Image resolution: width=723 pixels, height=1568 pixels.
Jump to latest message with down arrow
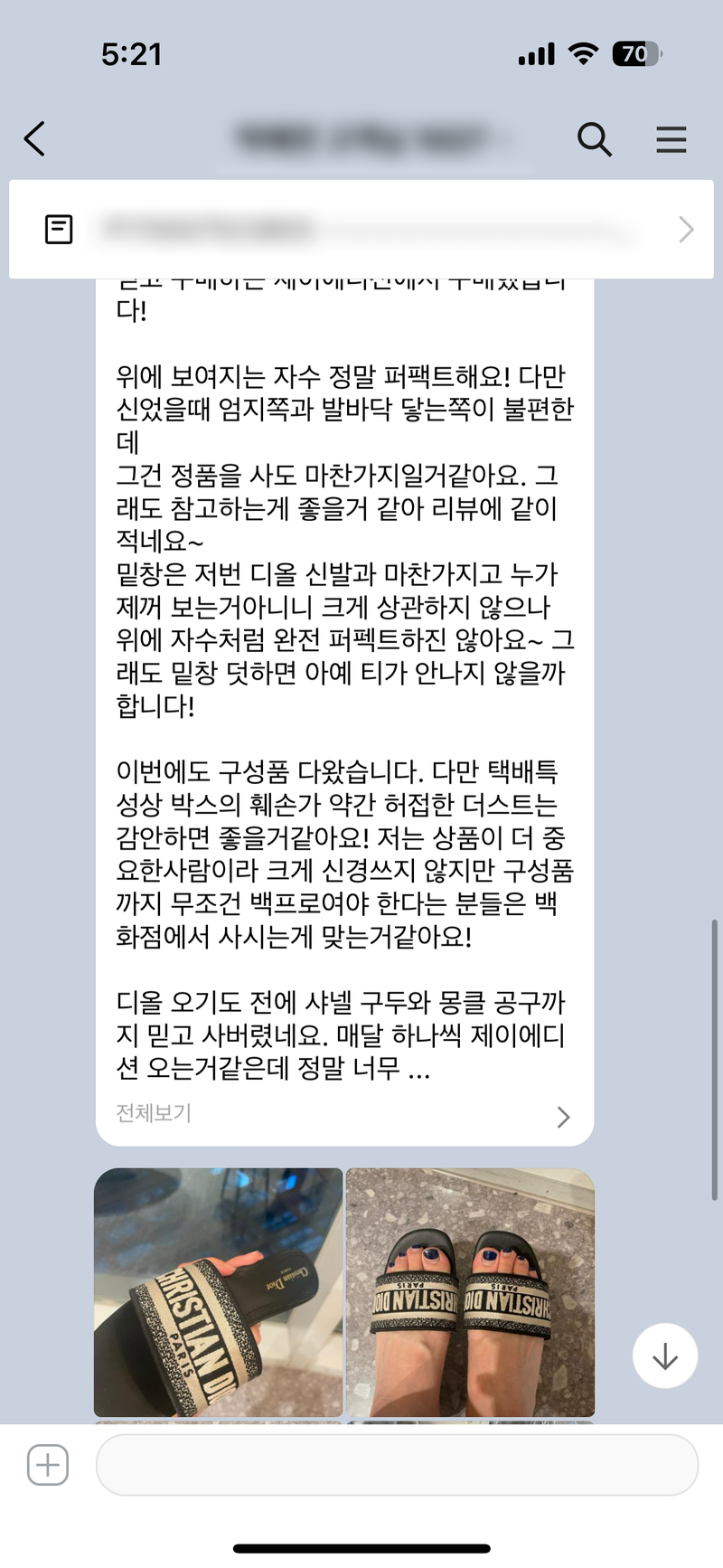pyautogui.click(x=665, y=1355)
